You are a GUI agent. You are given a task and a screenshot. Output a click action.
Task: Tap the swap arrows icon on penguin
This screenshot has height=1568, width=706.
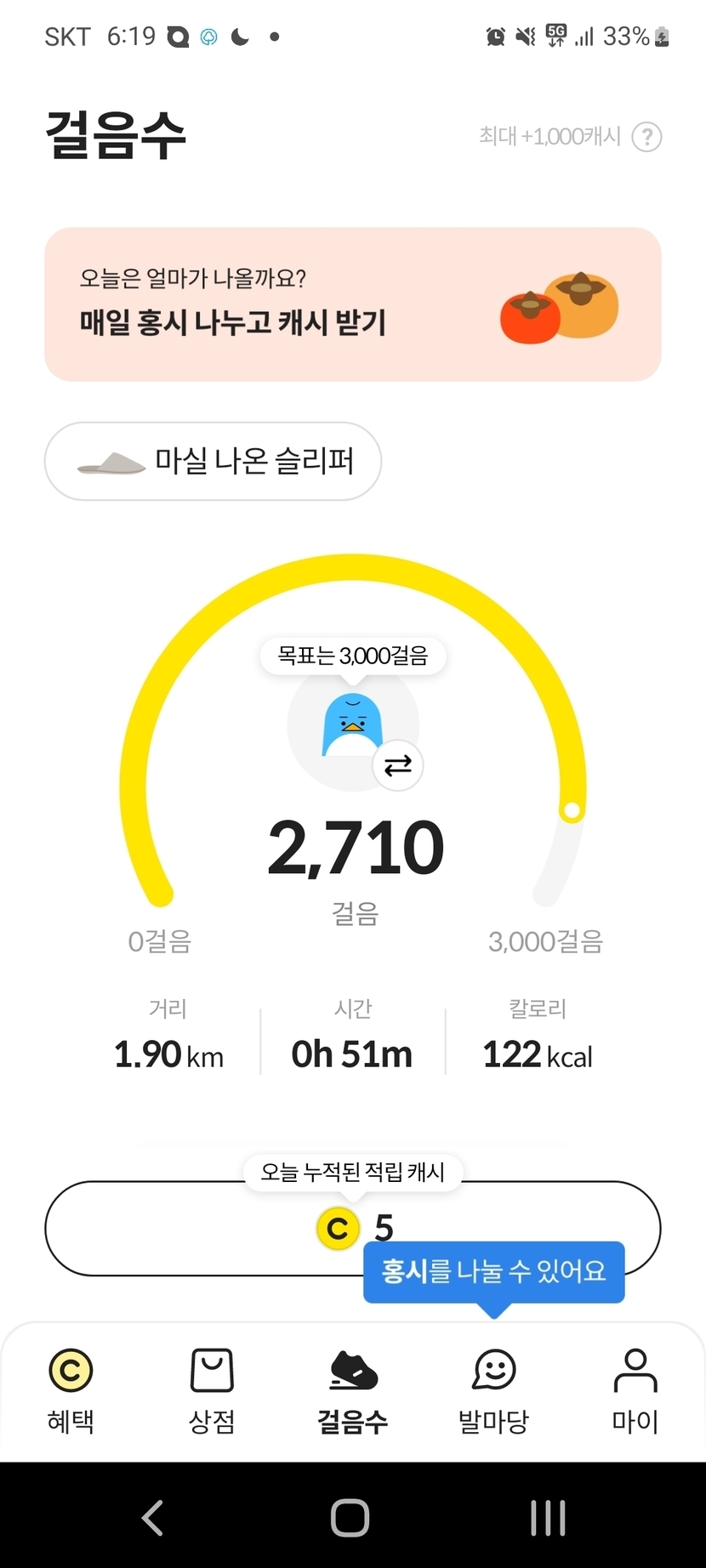pyautogui.click(x=397, y=765)
